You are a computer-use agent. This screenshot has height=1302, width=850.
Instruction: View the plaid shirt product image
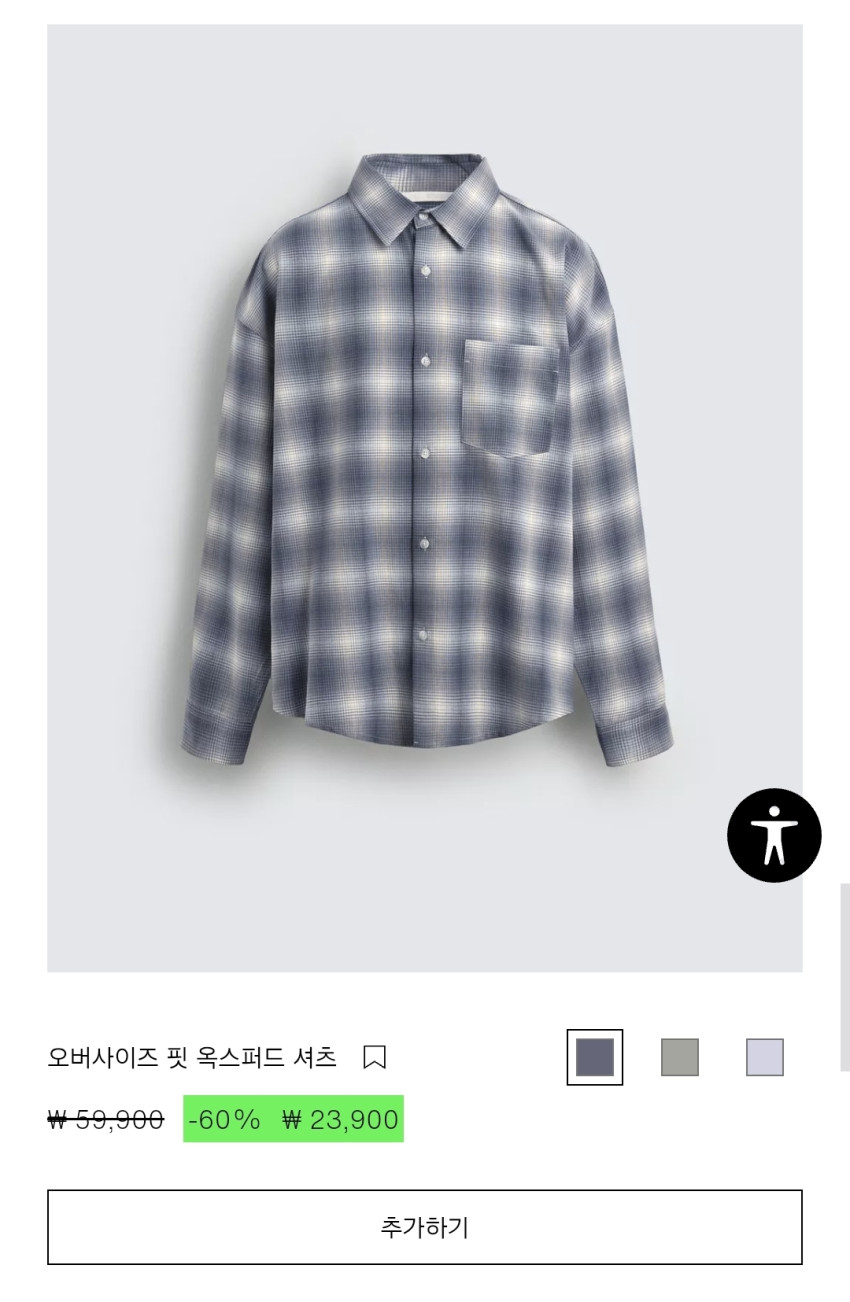(x=424, y=460)
